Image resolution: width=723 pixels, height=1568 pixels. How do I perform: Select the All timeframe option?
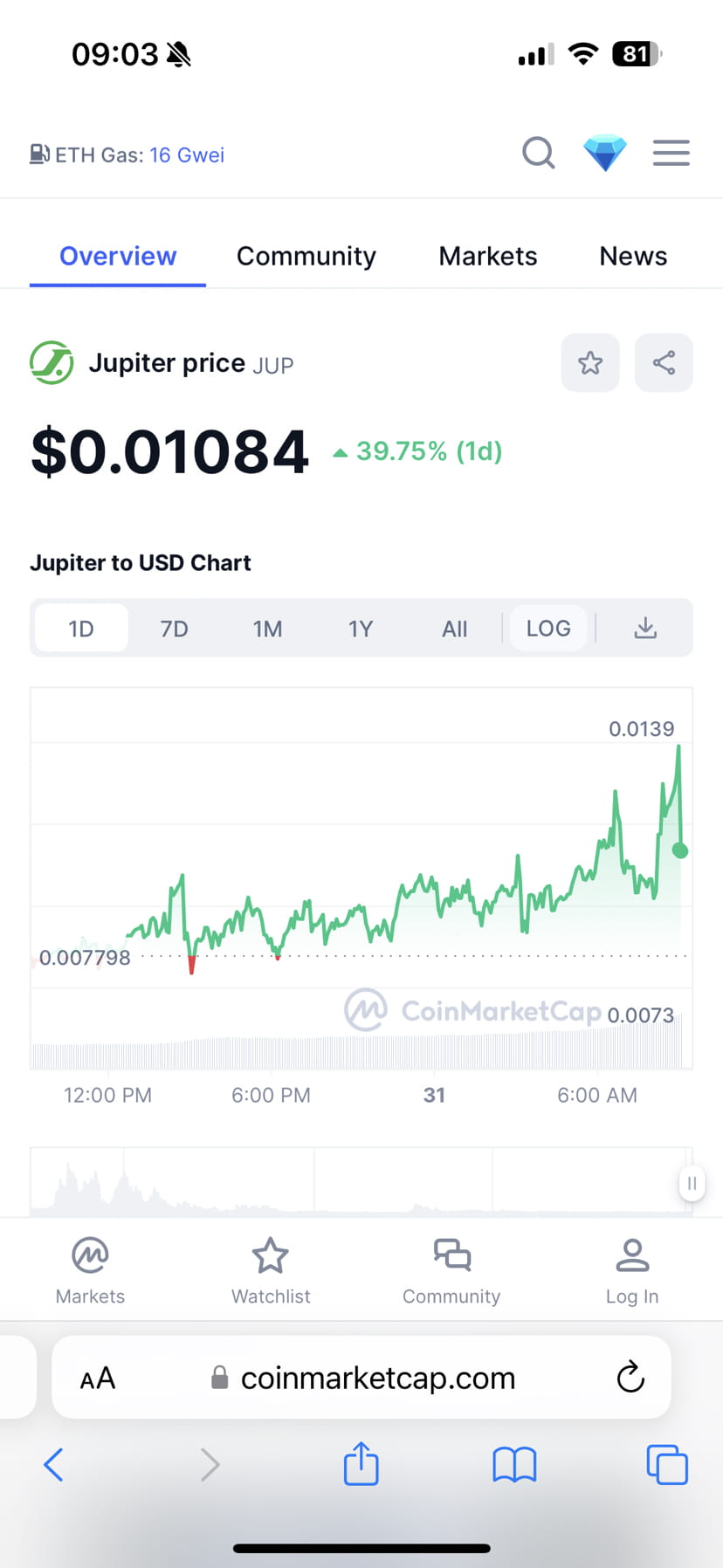coord(454,628)
